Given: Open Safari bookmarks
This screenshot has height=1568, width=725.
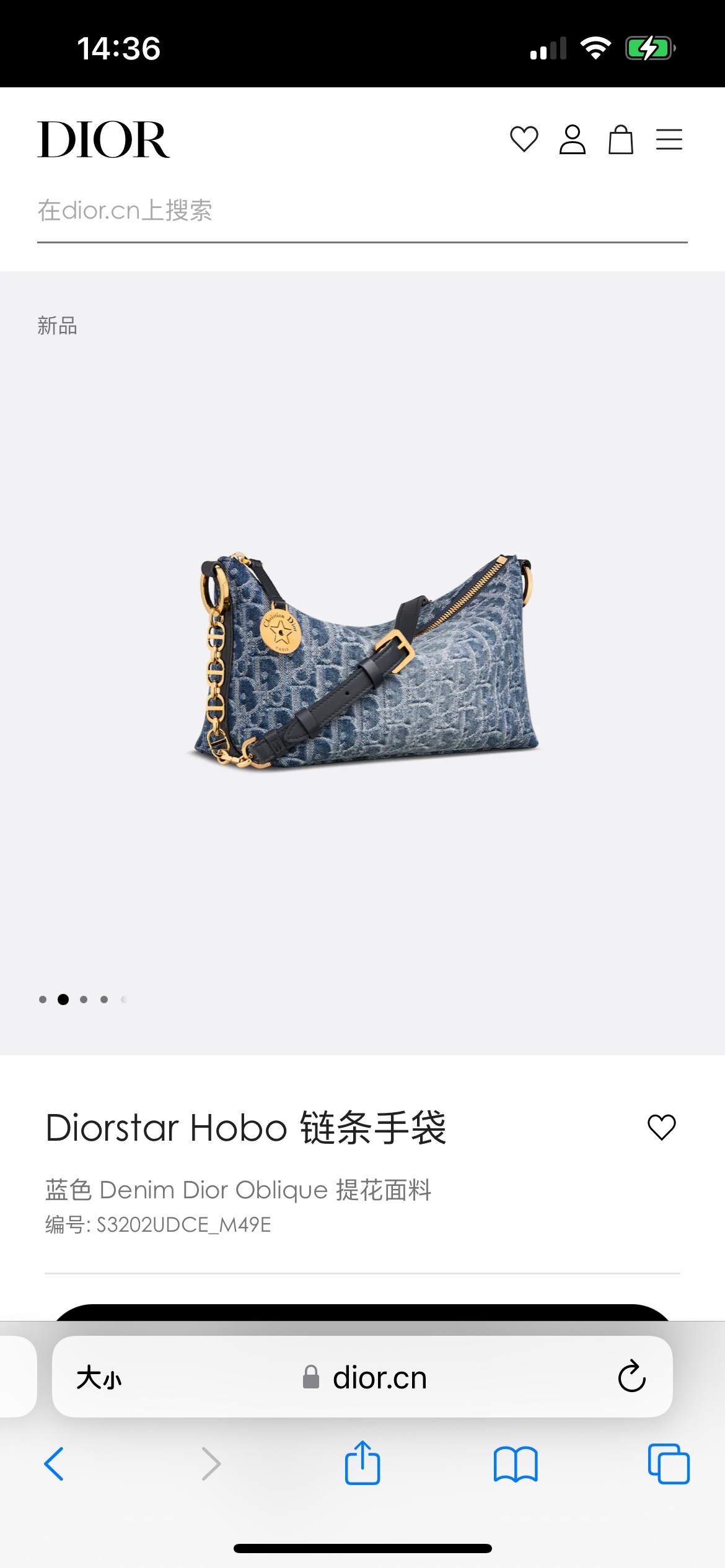Looking at the screenshot, I should (x=516, y=1464).
